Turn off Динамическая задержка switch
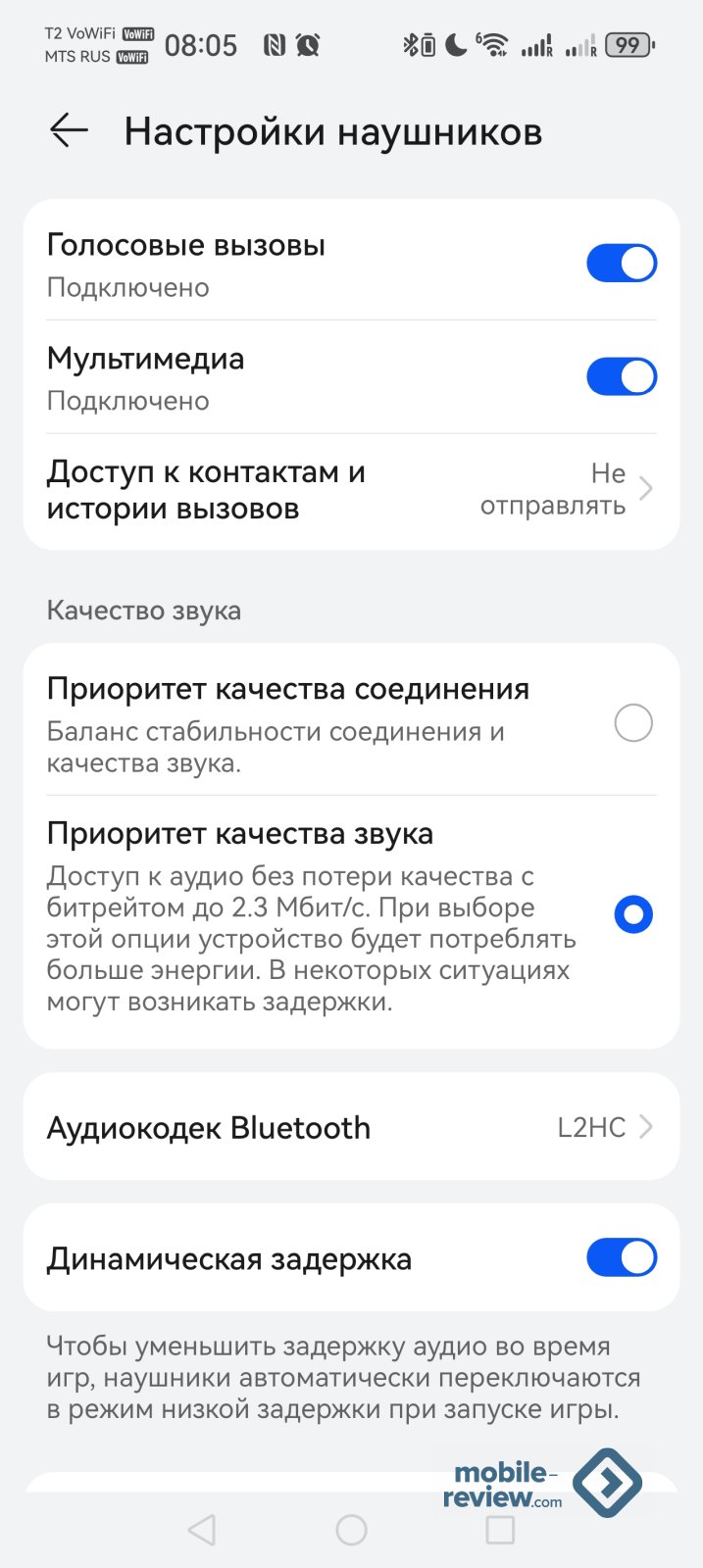Screen dimensions: 703x1568 tap(621, 1258)
